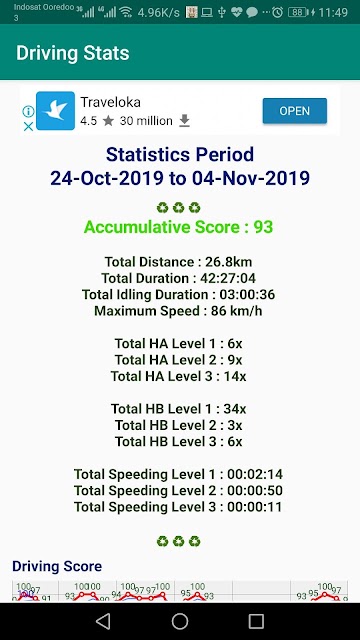360x640 pixels.
Task: Open the ad info icon
Action: pyautogui.click(x=28, y=111)
